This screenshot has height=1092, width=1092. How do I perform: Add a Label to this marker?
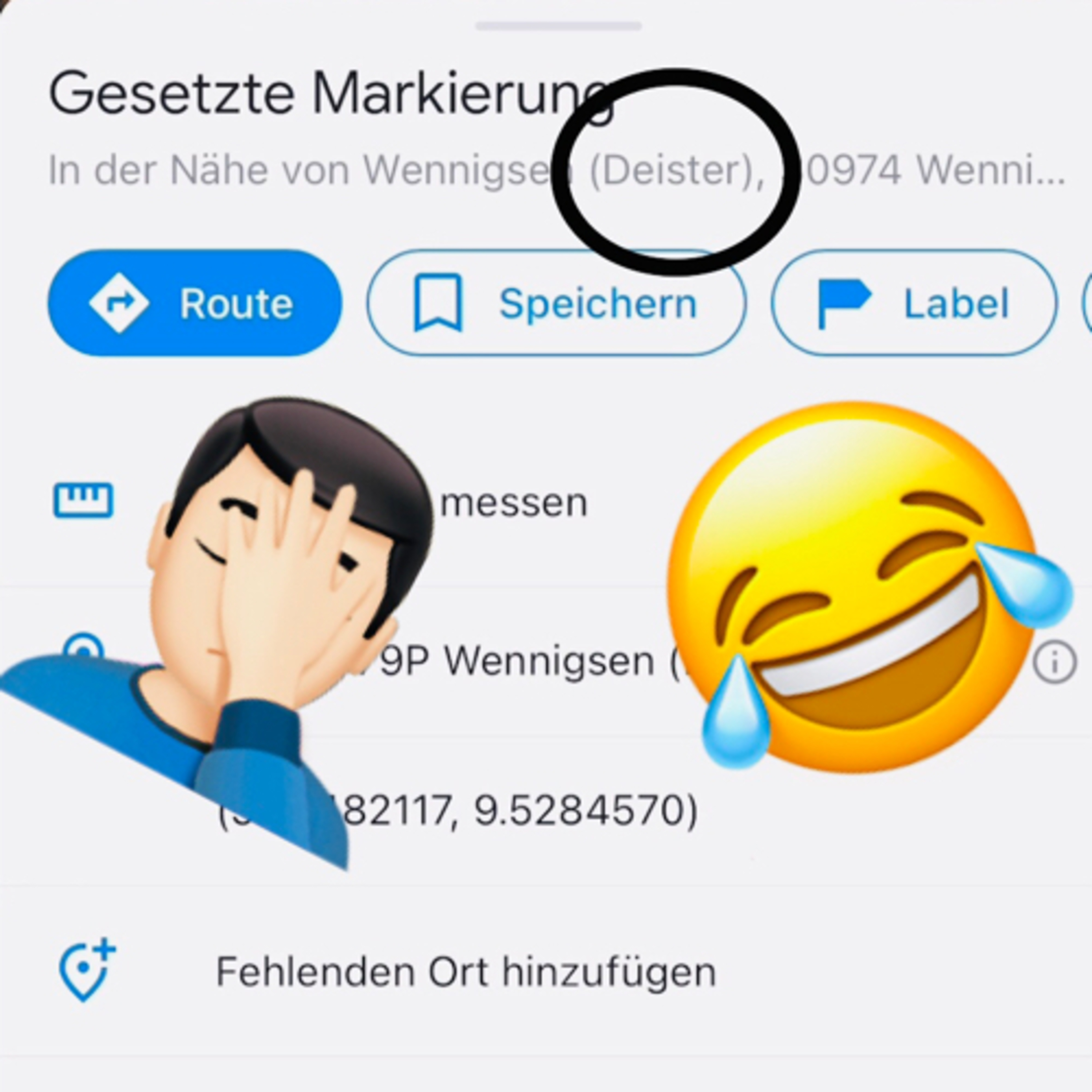click(x=913, y=304)
